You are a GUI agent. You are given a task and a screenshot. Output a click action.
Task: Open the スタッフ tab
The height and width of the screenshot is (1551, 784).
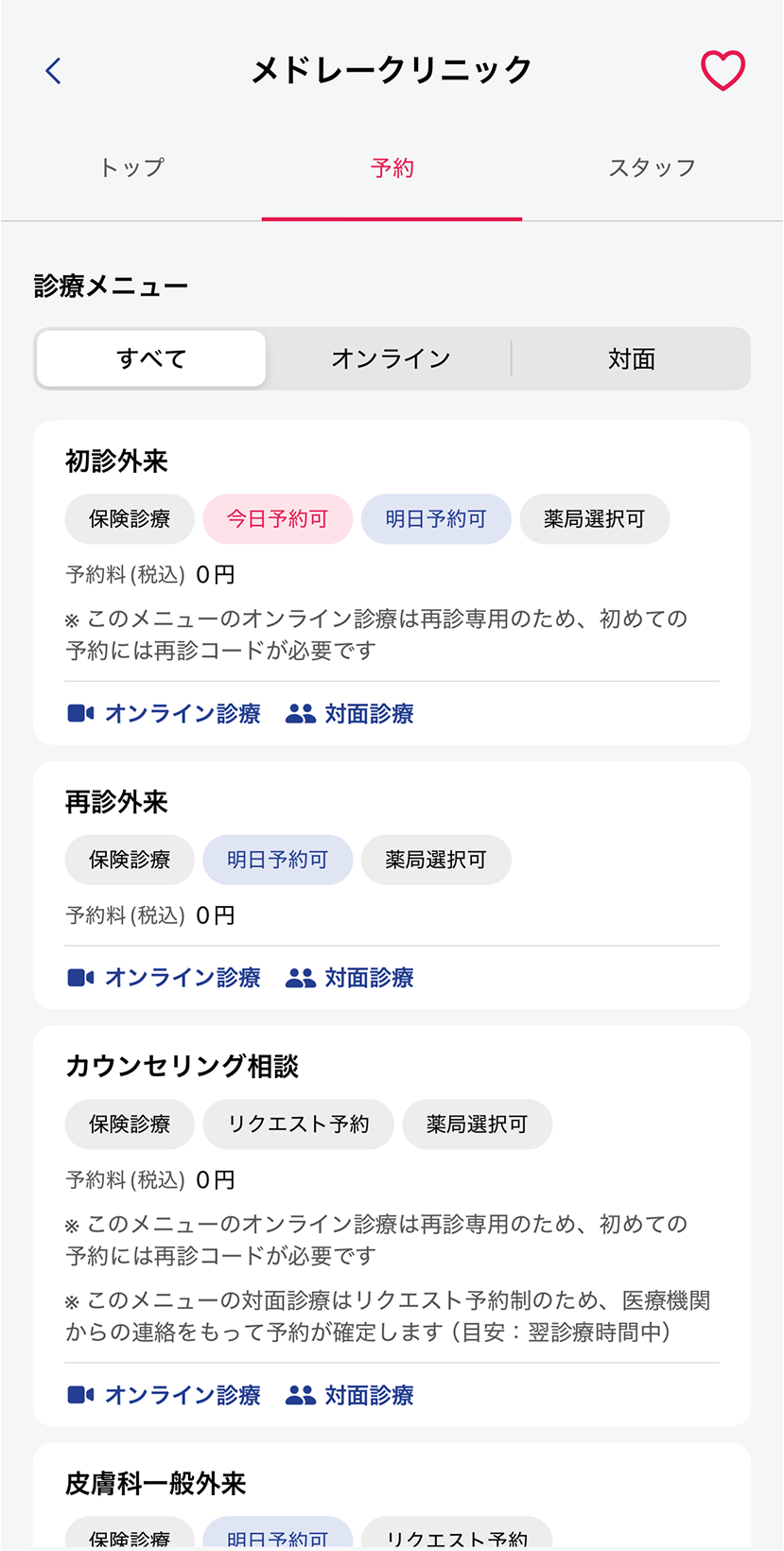coord(653,168)
